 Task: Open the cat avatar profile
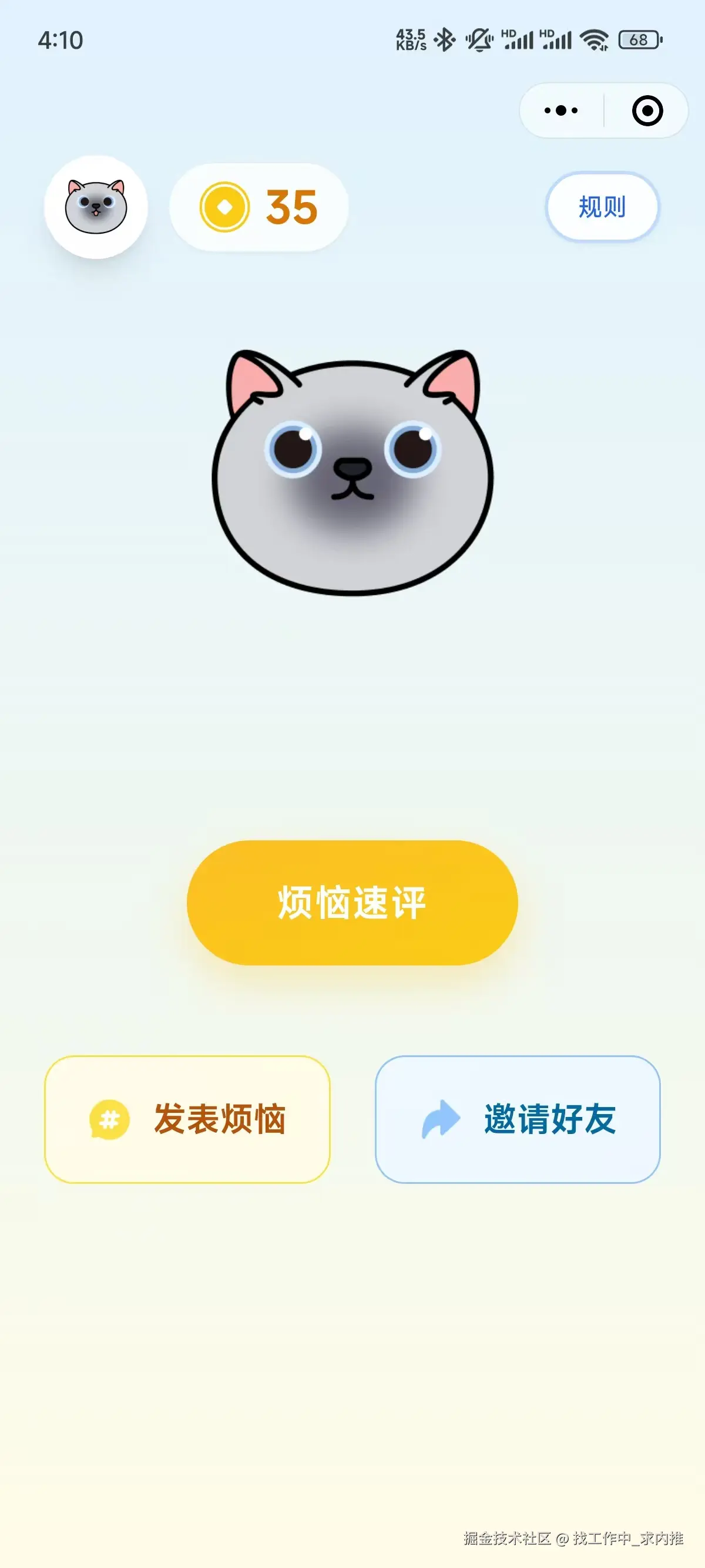click(x=96, y=207)
